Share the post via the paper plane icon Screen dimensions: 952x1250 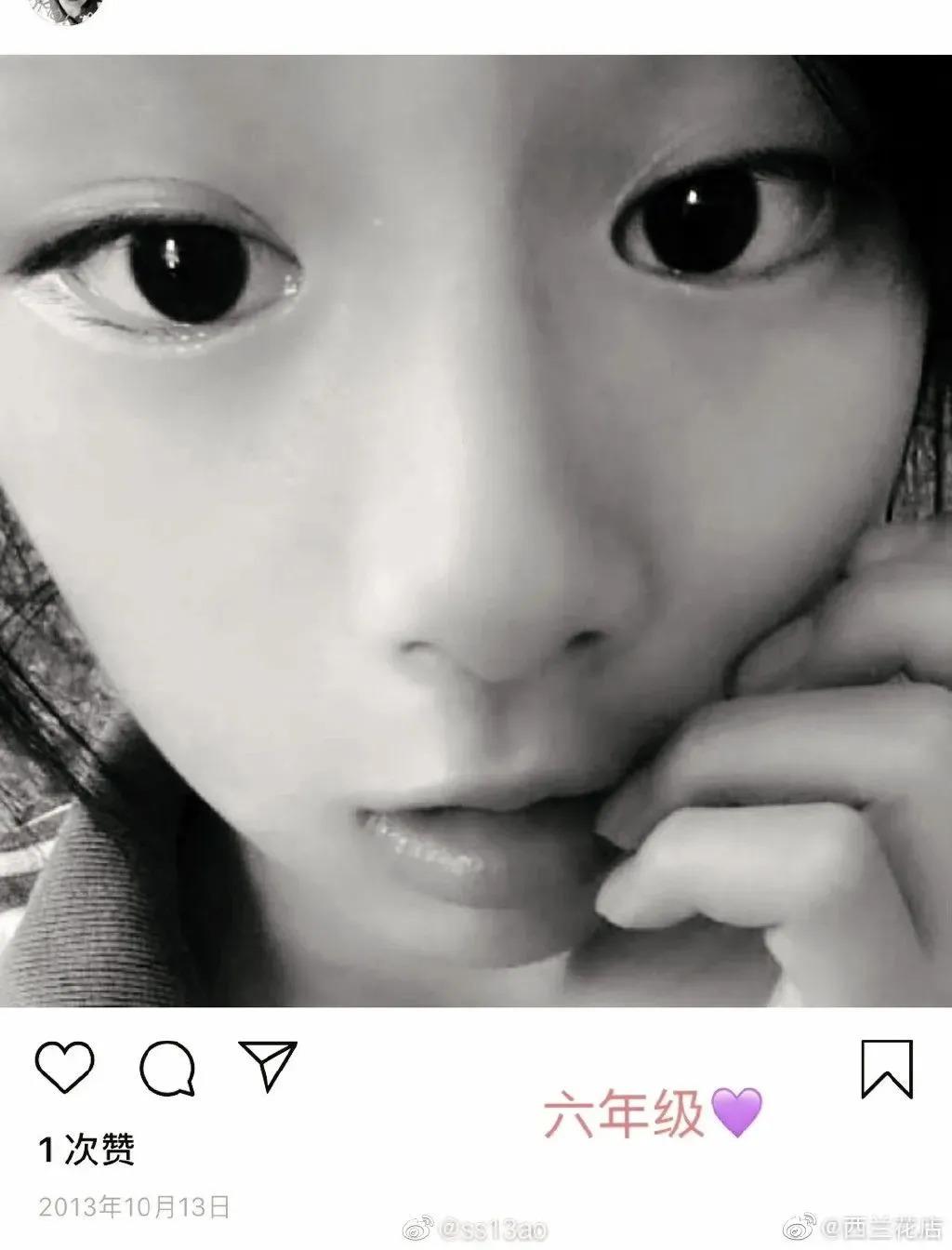[x=268, y=1066]
